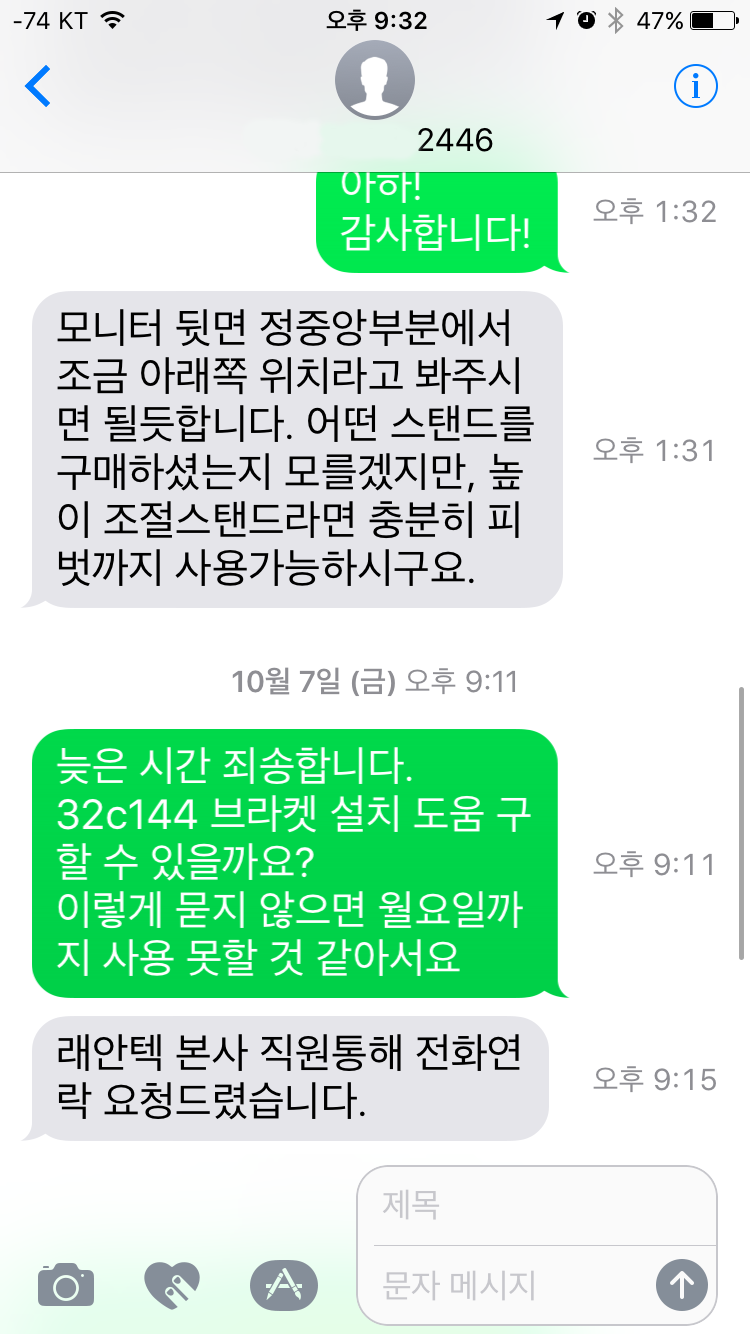Send the message with the arrow button
750x1334 pixels.
point(682,1284)
